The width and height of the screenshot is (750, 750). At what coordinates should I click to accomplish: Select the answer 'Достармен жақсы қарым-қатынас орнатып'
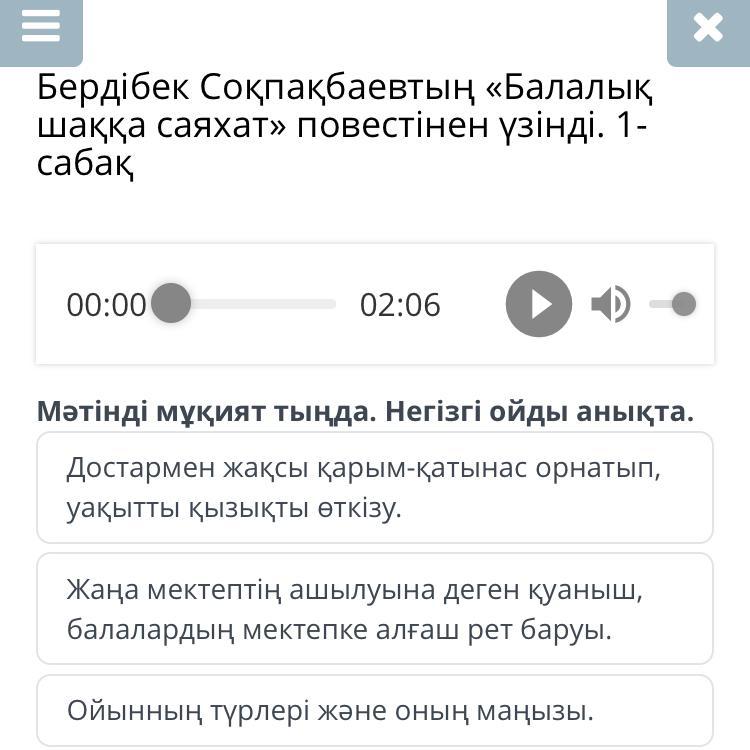pyautogui.click(x=375, y=487)
